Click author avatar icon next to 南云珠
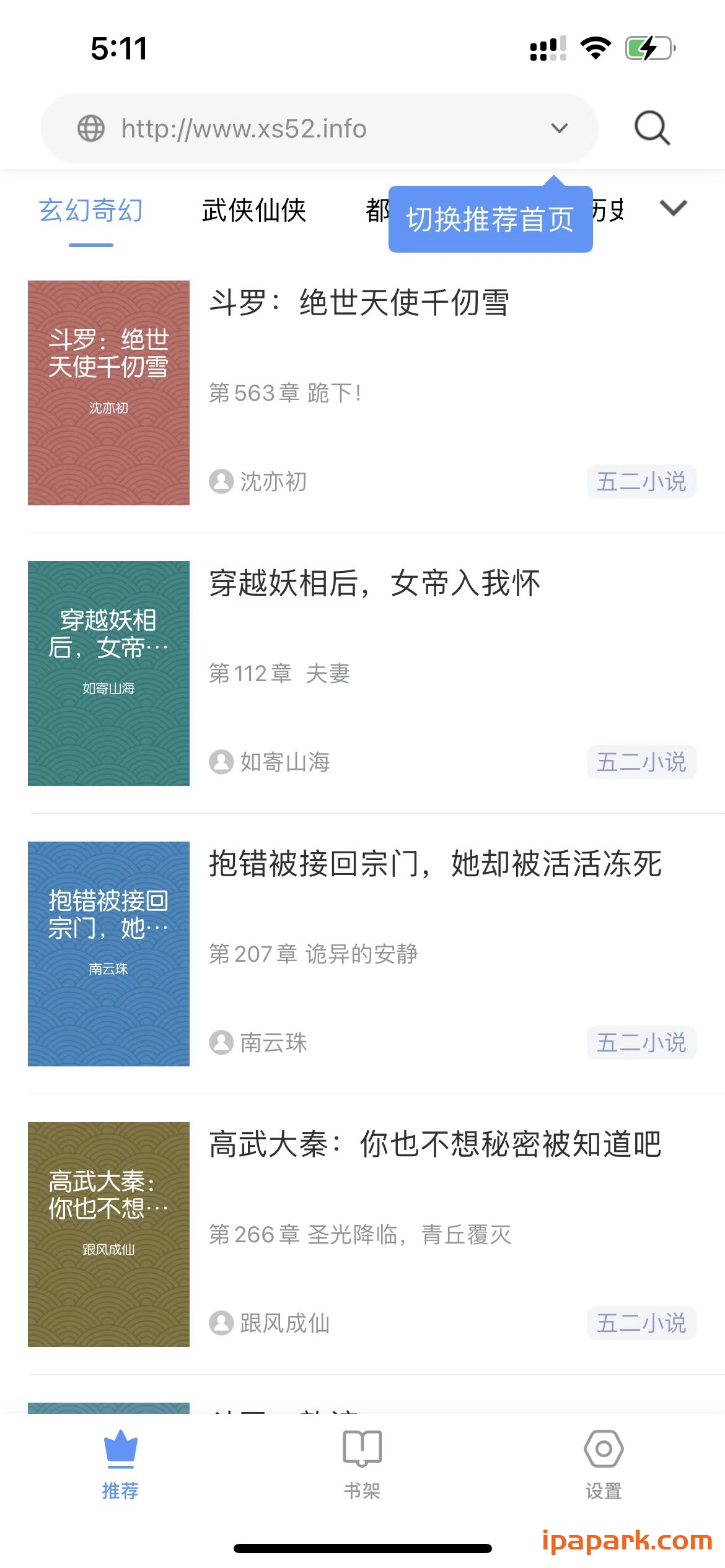The image size is (725, 1568). pyautogui.click(x=220, y=1042)
